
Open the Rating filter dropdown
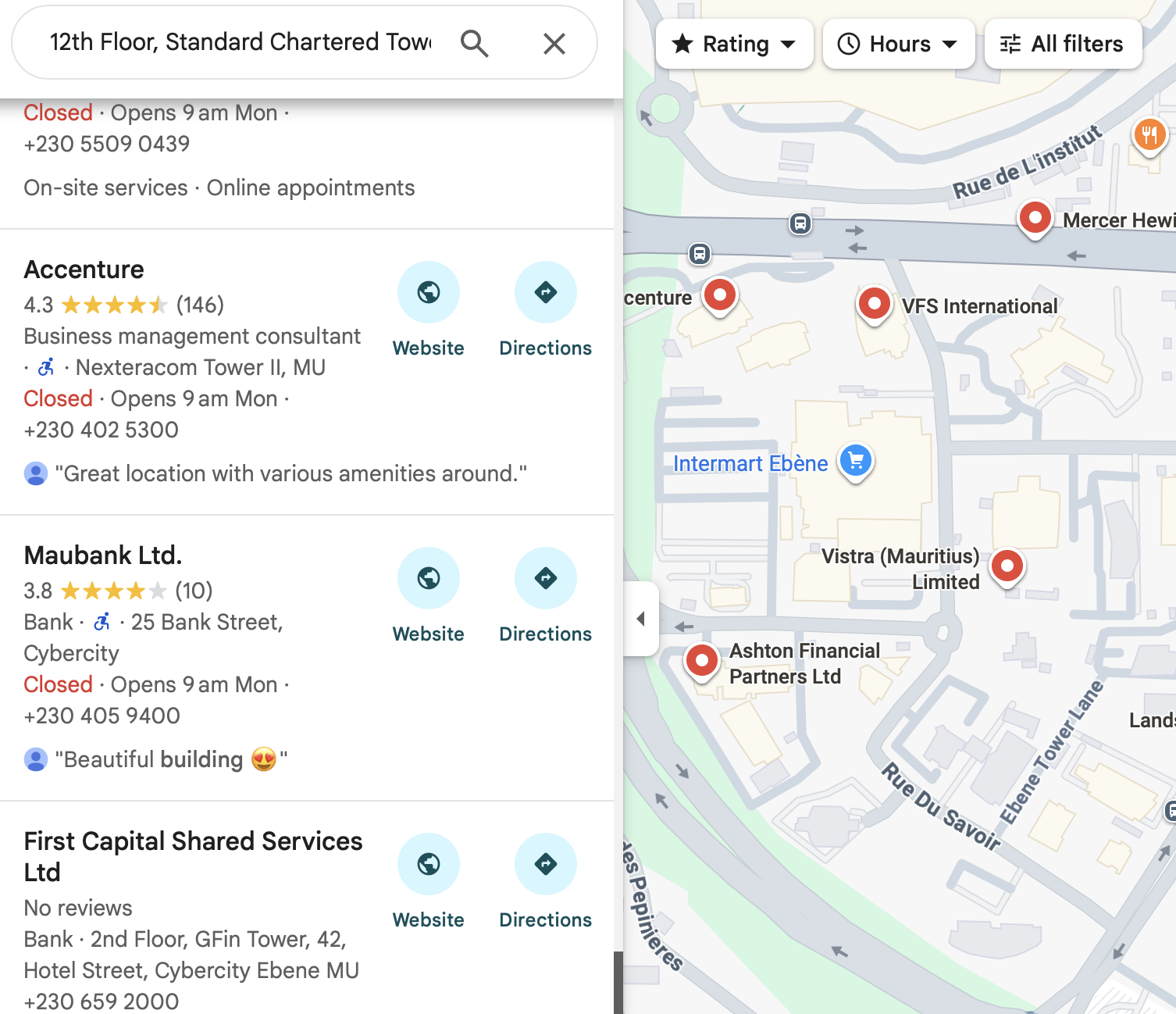735,44
